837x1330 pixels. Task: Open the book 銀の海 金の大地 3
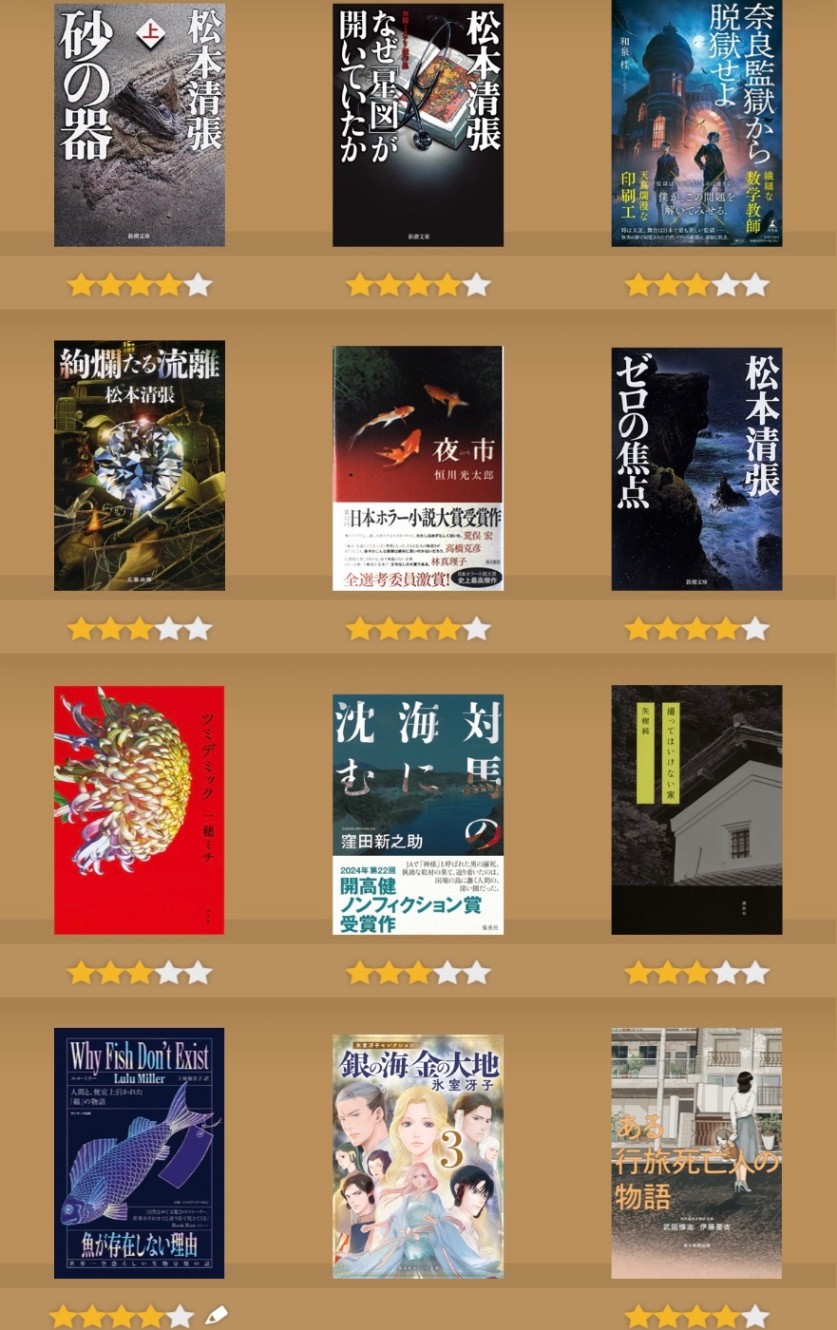(418, 1156)
